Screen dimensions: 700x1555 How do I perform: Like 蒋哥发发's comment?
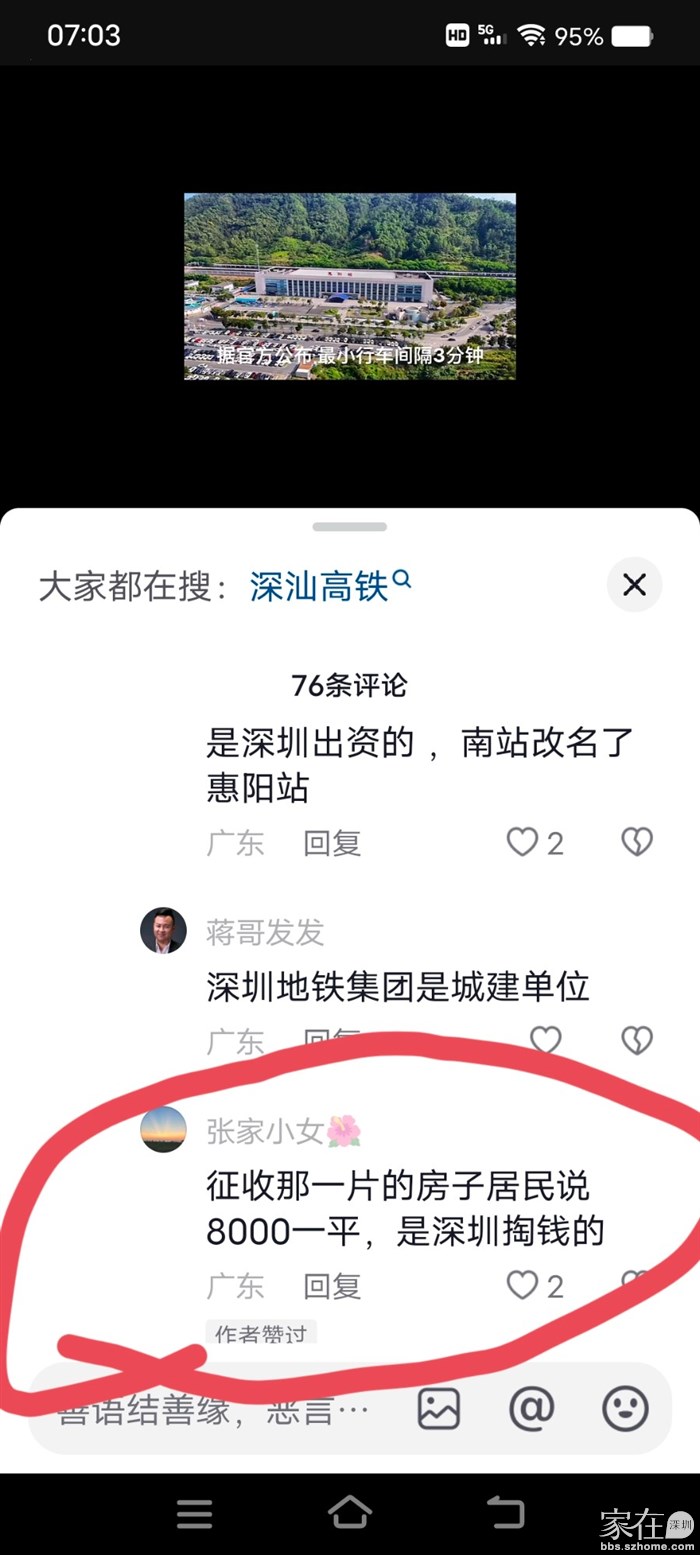(x=545, y=1040)
